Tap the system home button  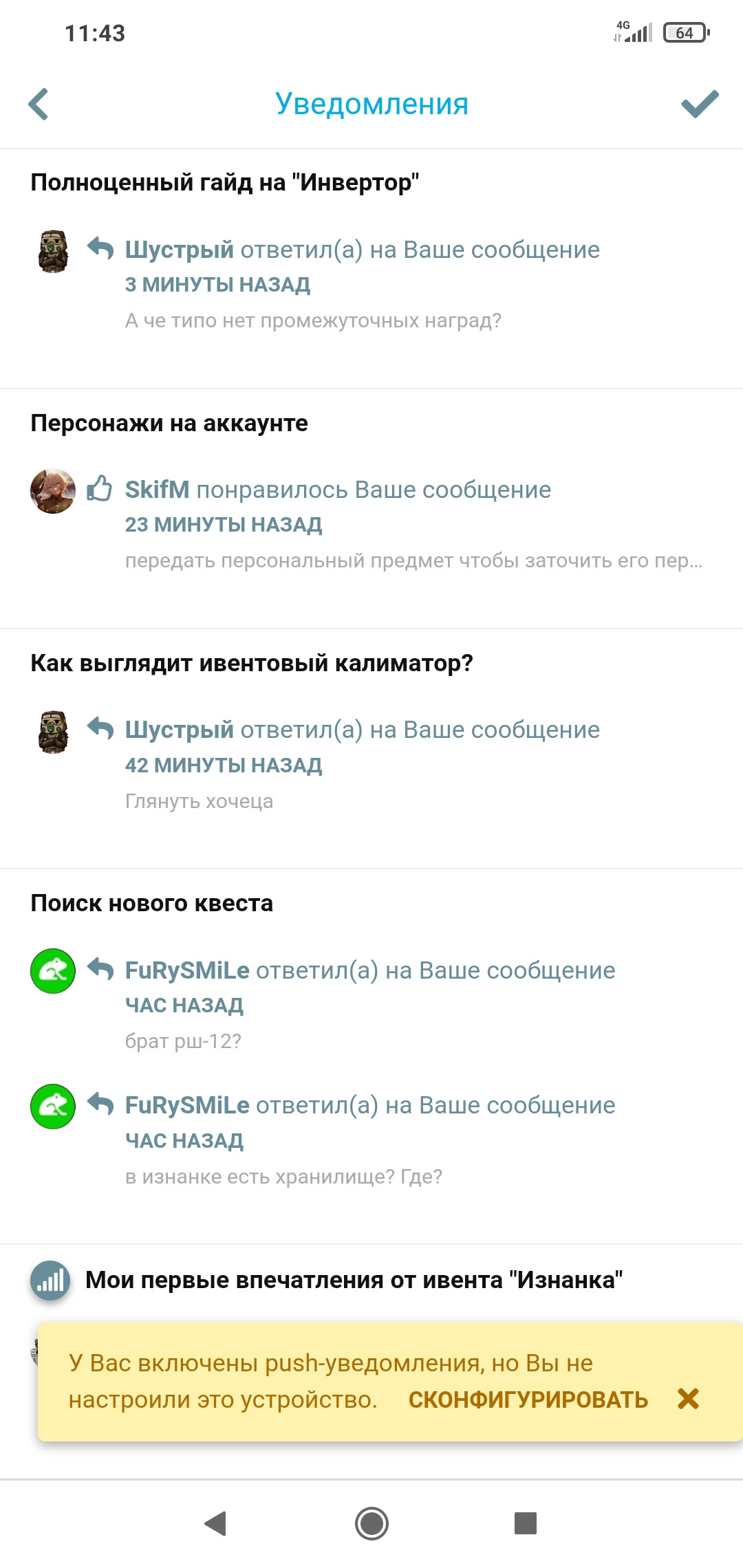pos(371,1523)
